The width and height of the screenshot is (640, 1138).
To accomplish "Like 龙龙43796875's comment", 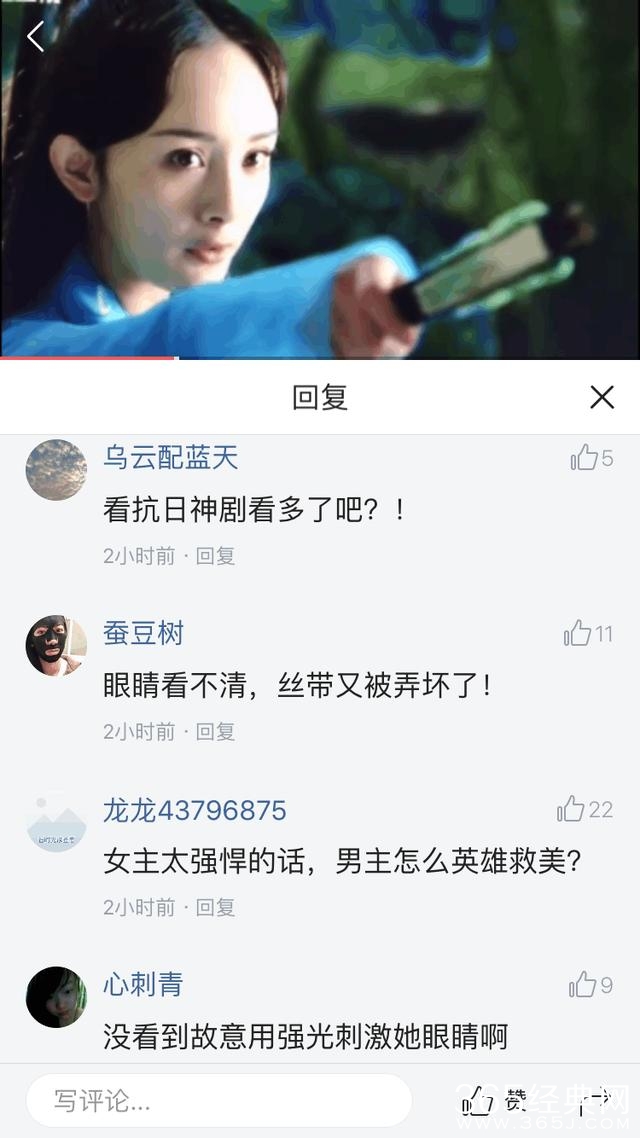I will (x=571, y=809).
